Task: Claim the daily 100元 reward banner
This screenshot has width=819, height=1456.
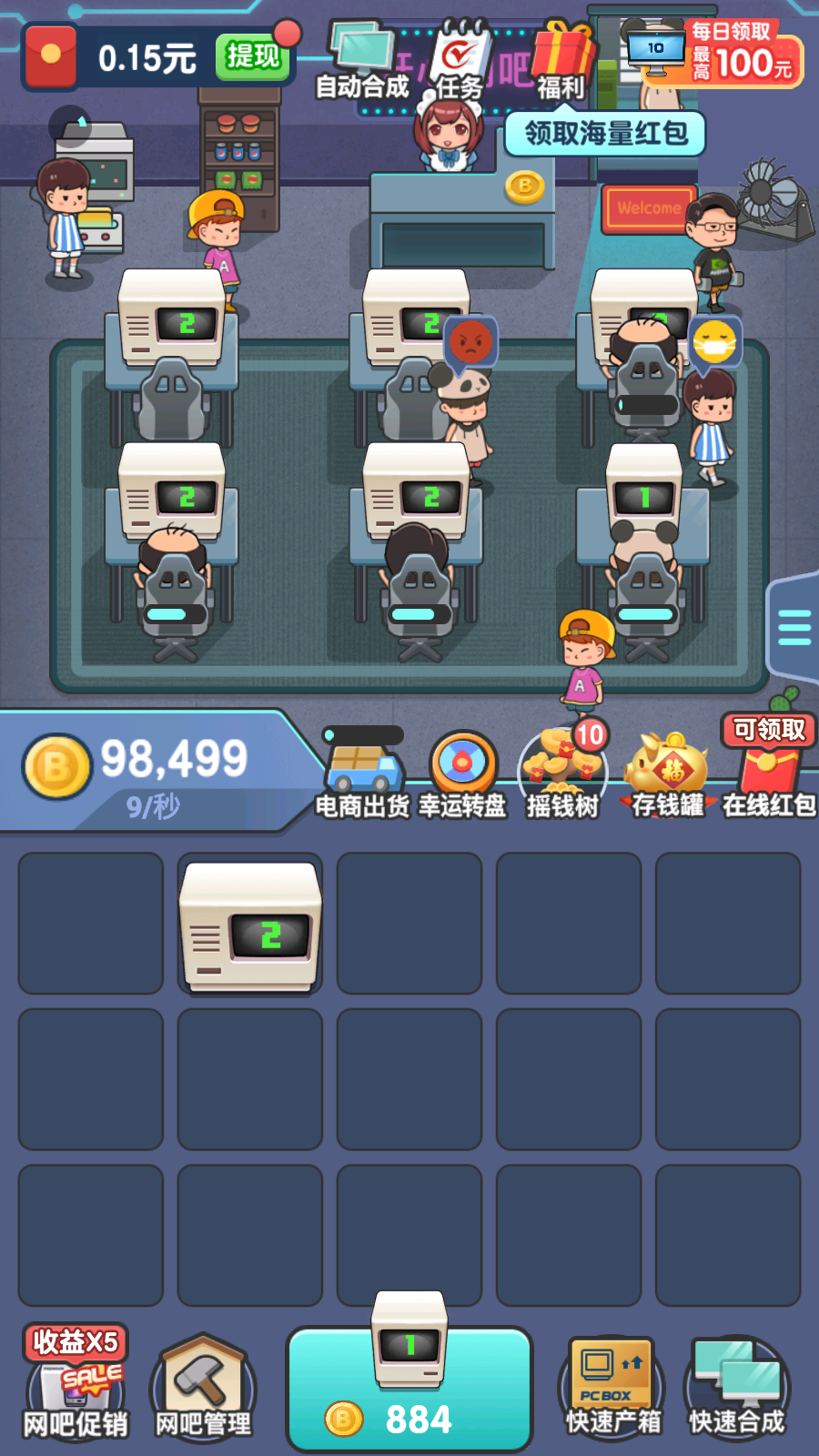Action: [713, 55]
